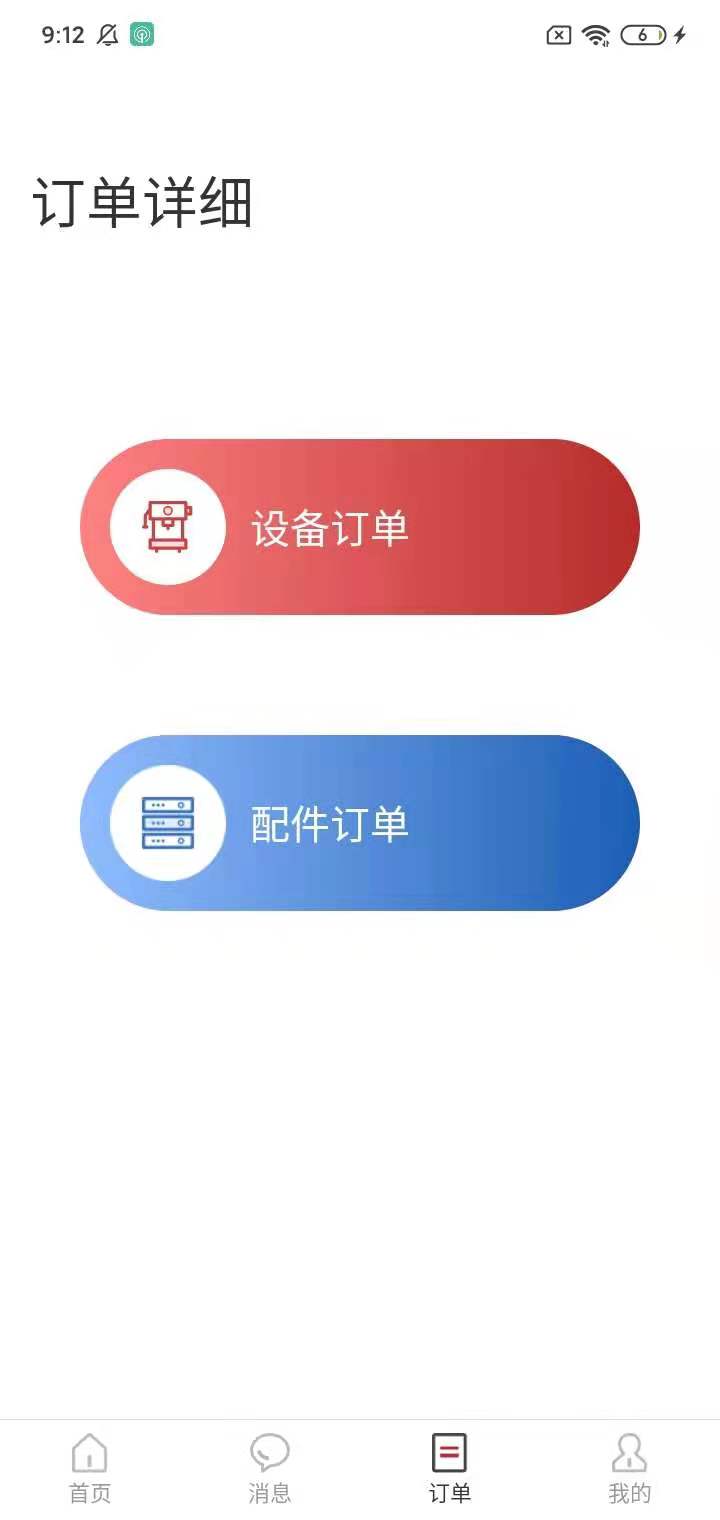Select the 订单 orders tab
Screen dimensions: 720x1520
(450, 1468)
